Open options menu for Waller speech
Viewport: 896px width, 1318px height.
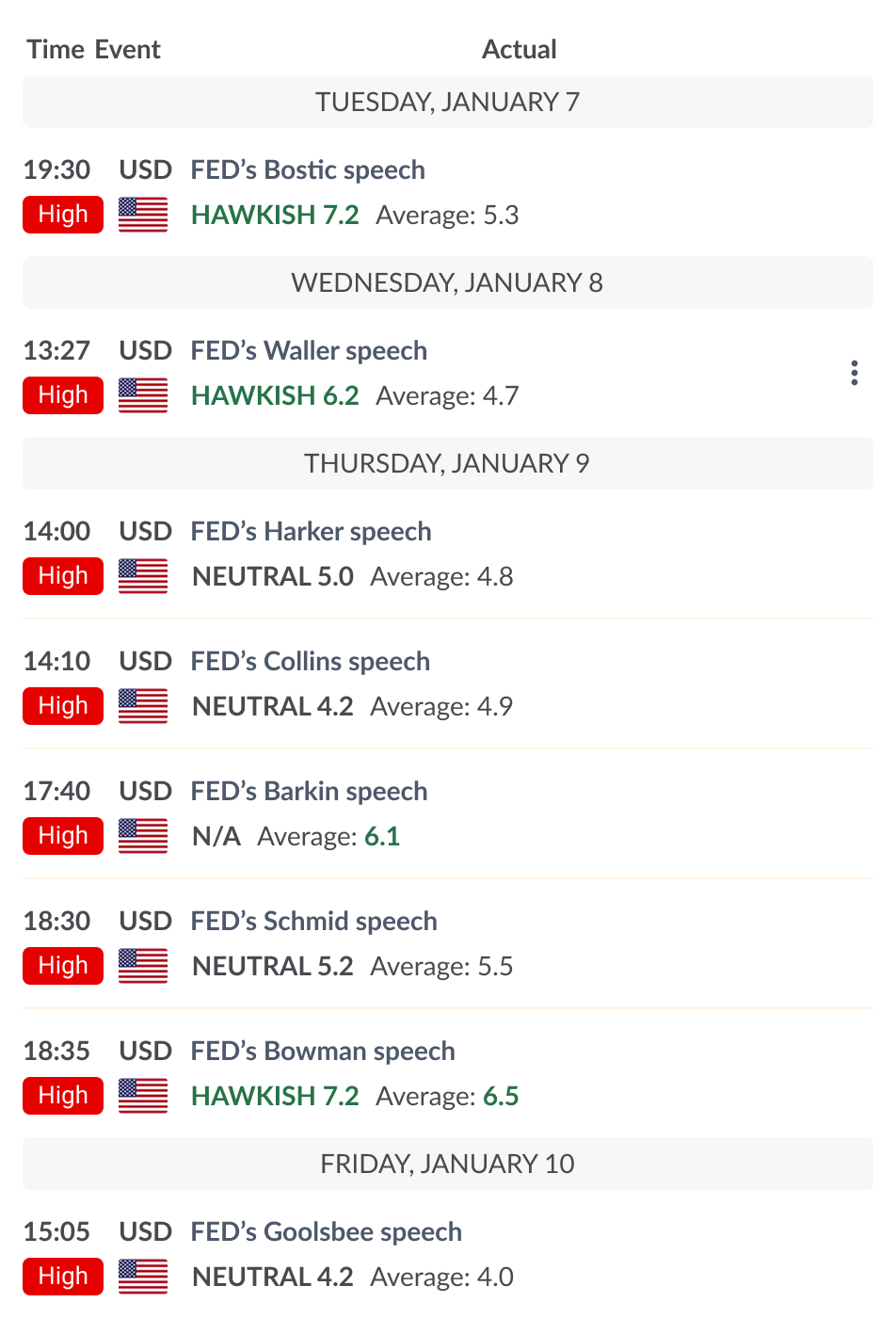[x=854, y=373]
